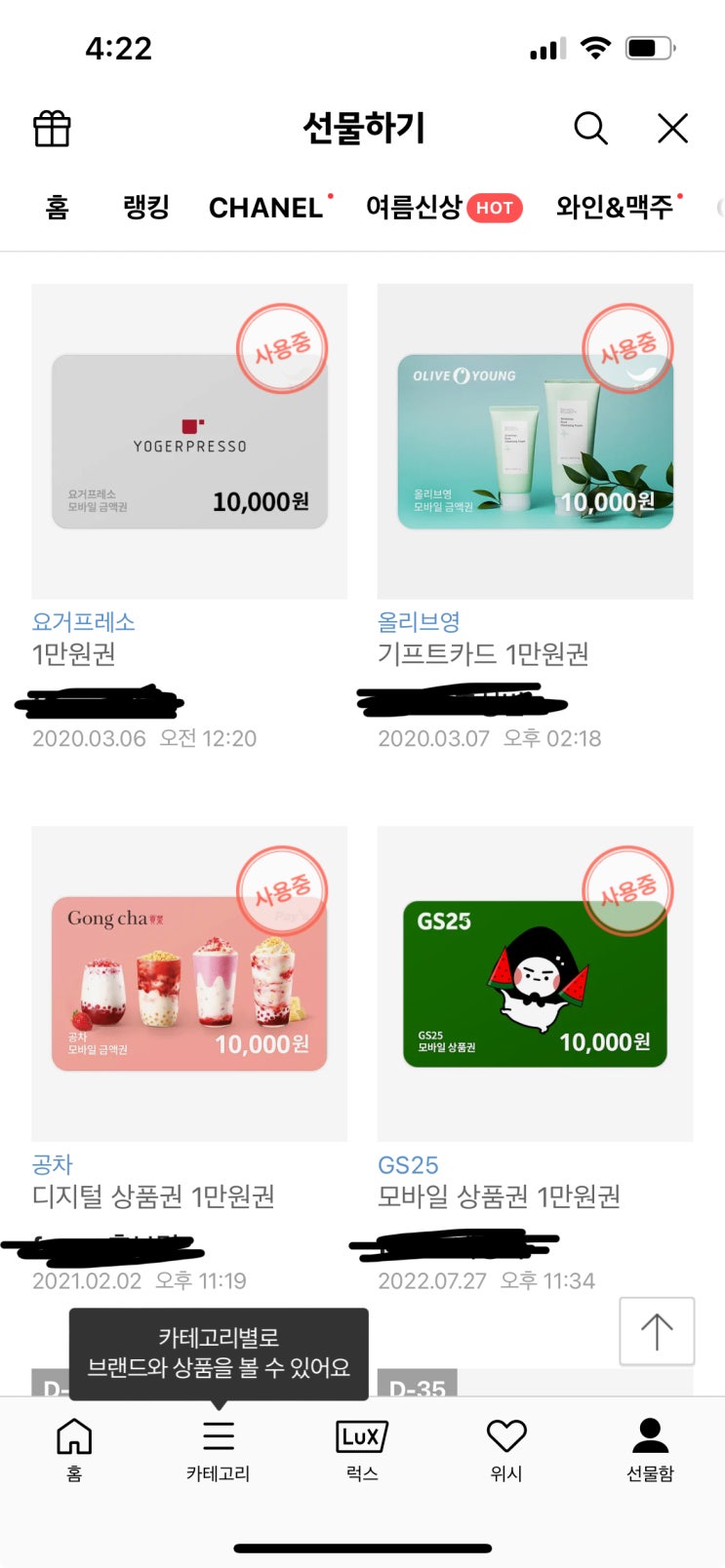Open the 카테고리 menu
The width and height of the screenshot is (725, 1568).
pyautogui.click(x=219, y=1449)
